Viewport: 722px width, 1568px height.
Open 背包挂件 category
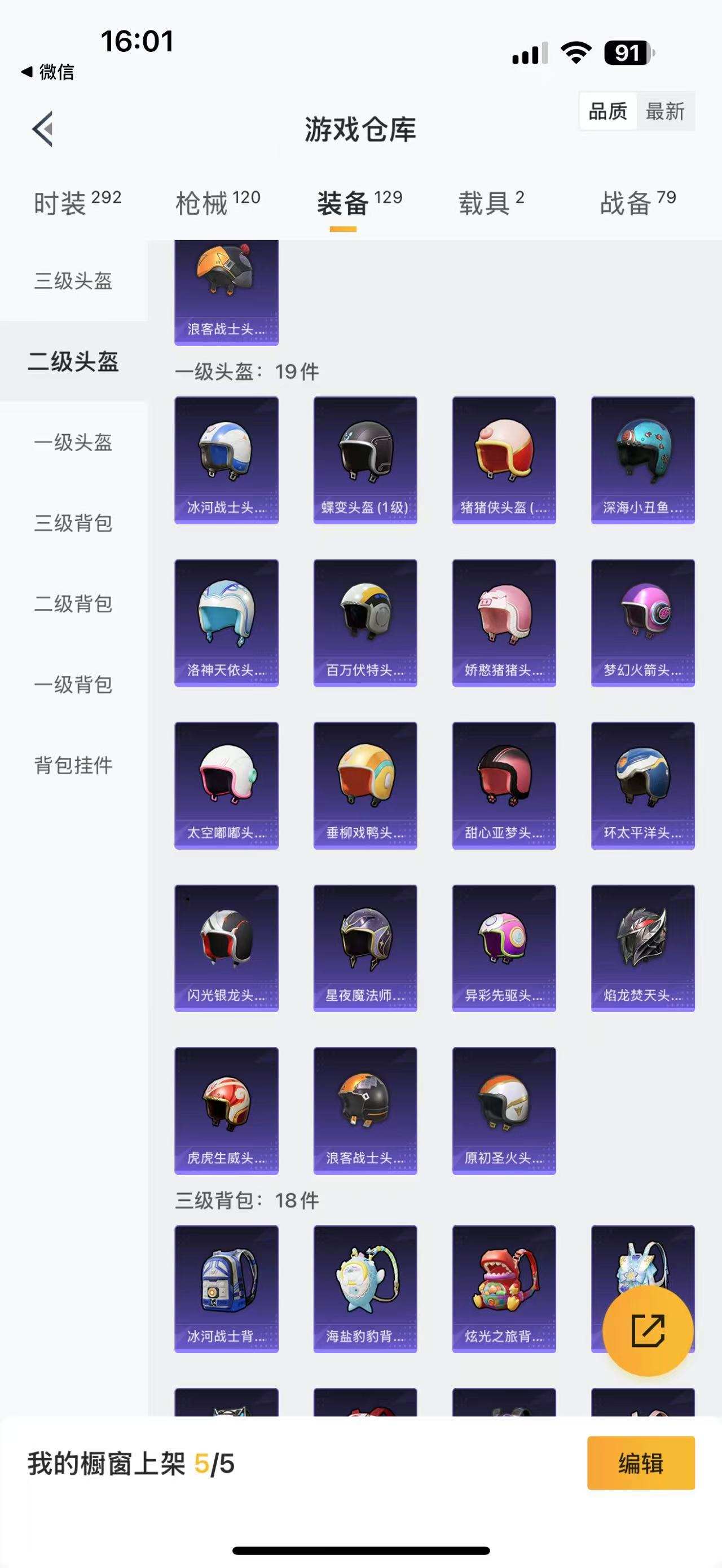pyautogui.click(x=73, y=765)
